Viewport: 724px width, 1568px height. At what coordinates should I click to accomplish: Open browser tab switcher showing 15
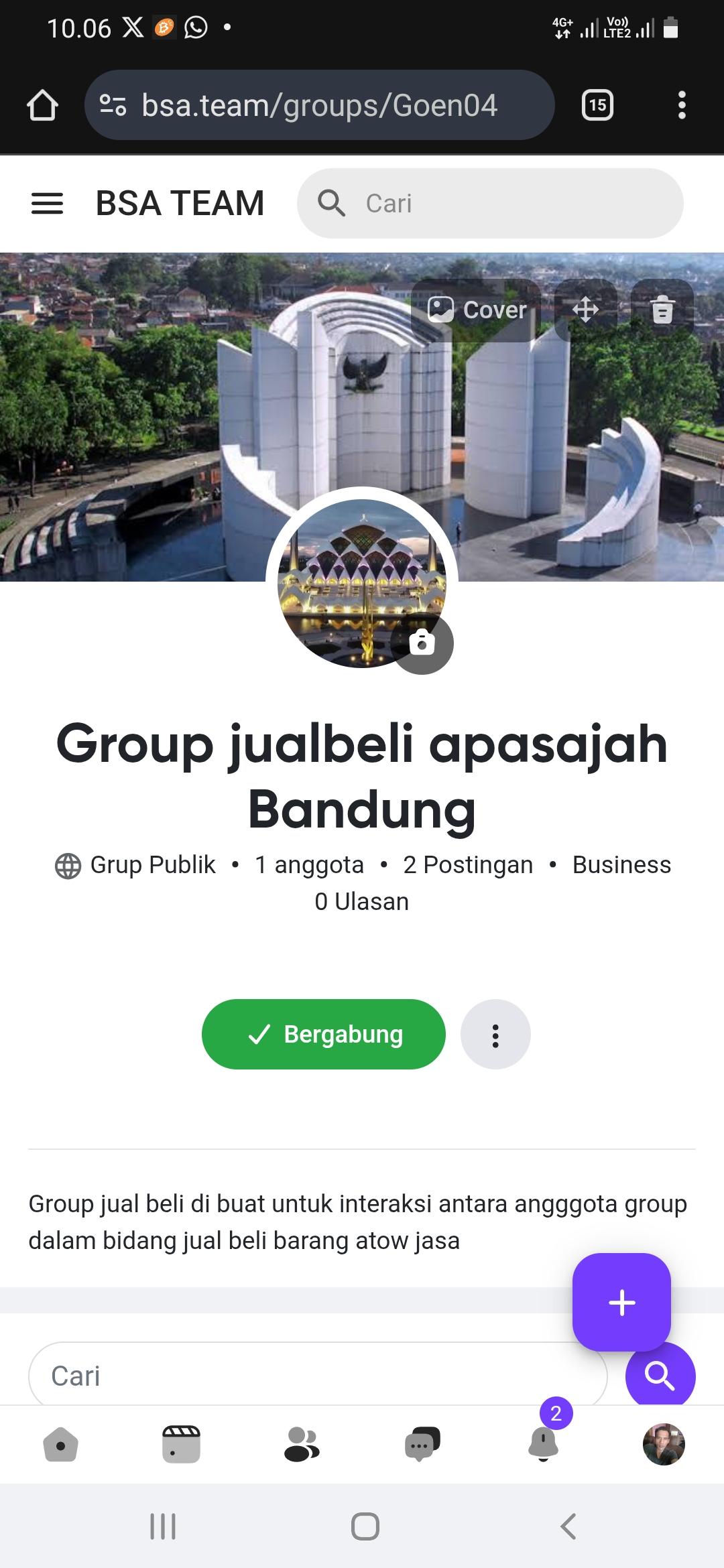pos(597,105)
